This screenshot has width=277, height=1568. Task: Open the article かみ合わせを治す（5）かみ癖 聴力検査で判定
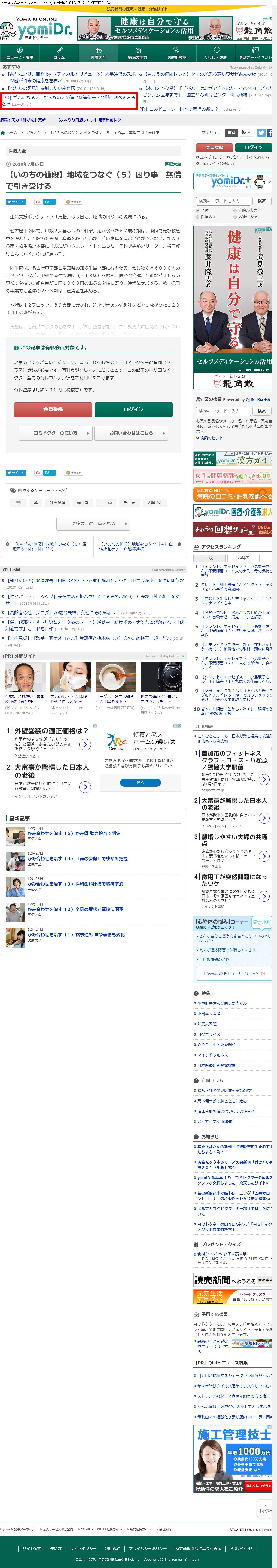[x=74, y=833]
